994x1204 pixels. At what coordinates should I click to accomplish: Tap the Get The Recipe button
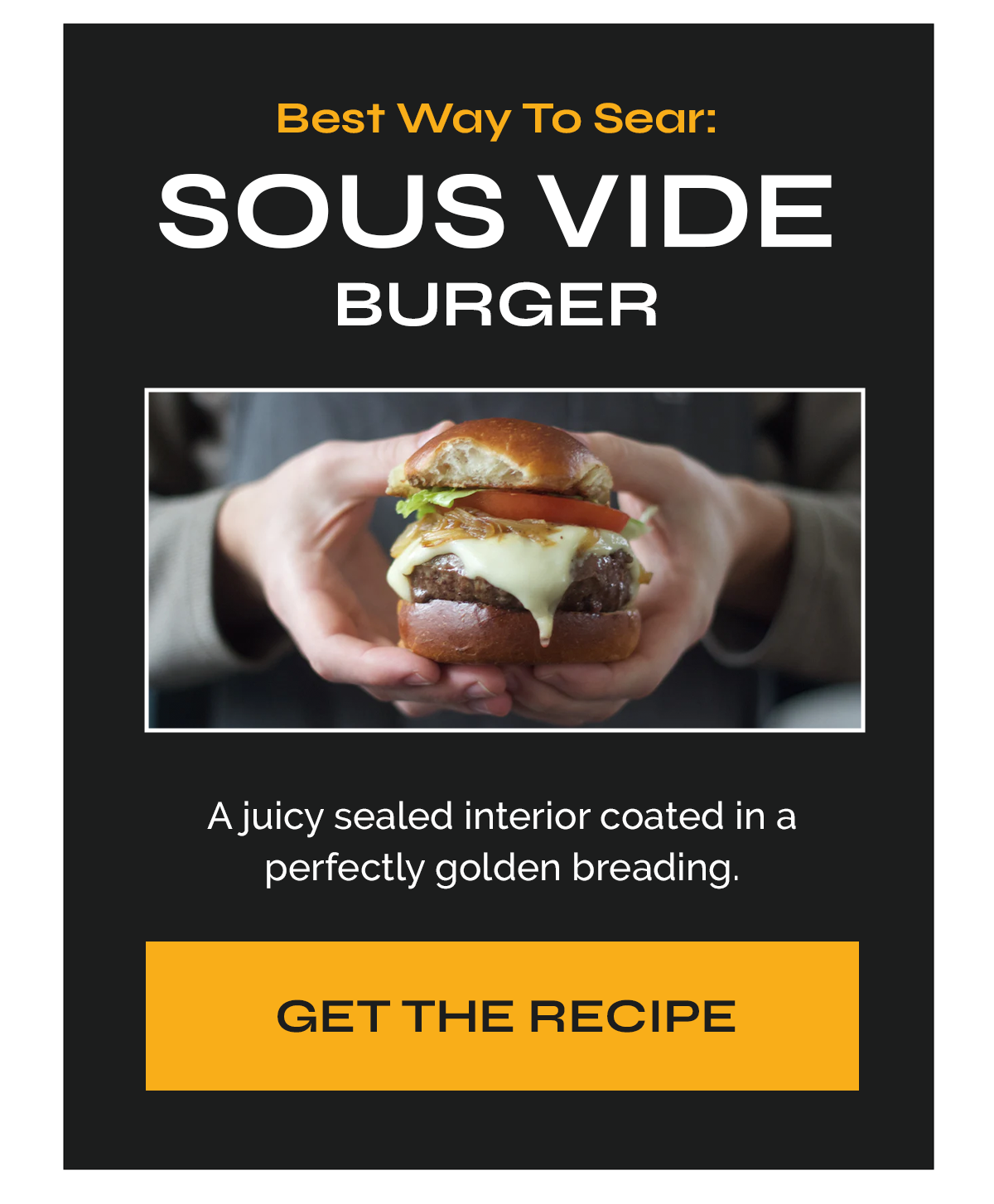[502, 1015]
